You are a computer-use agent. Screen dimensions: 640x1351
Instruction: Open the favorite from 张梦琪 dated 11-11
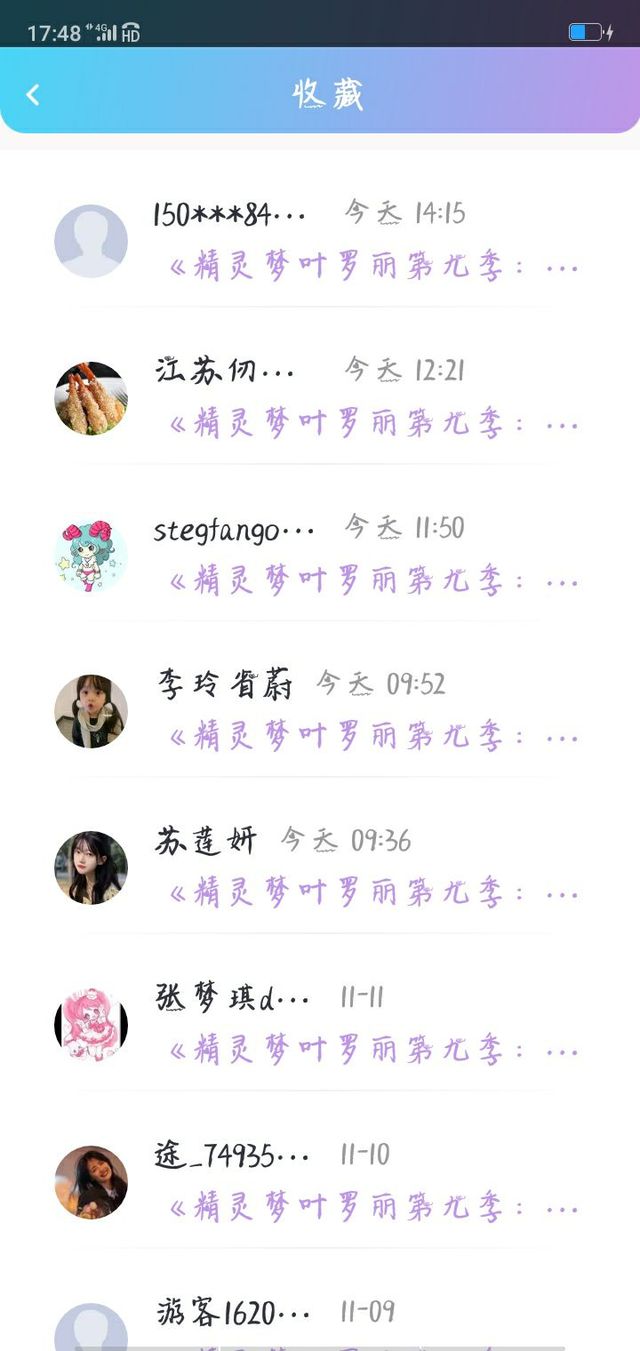(320, 1025)
